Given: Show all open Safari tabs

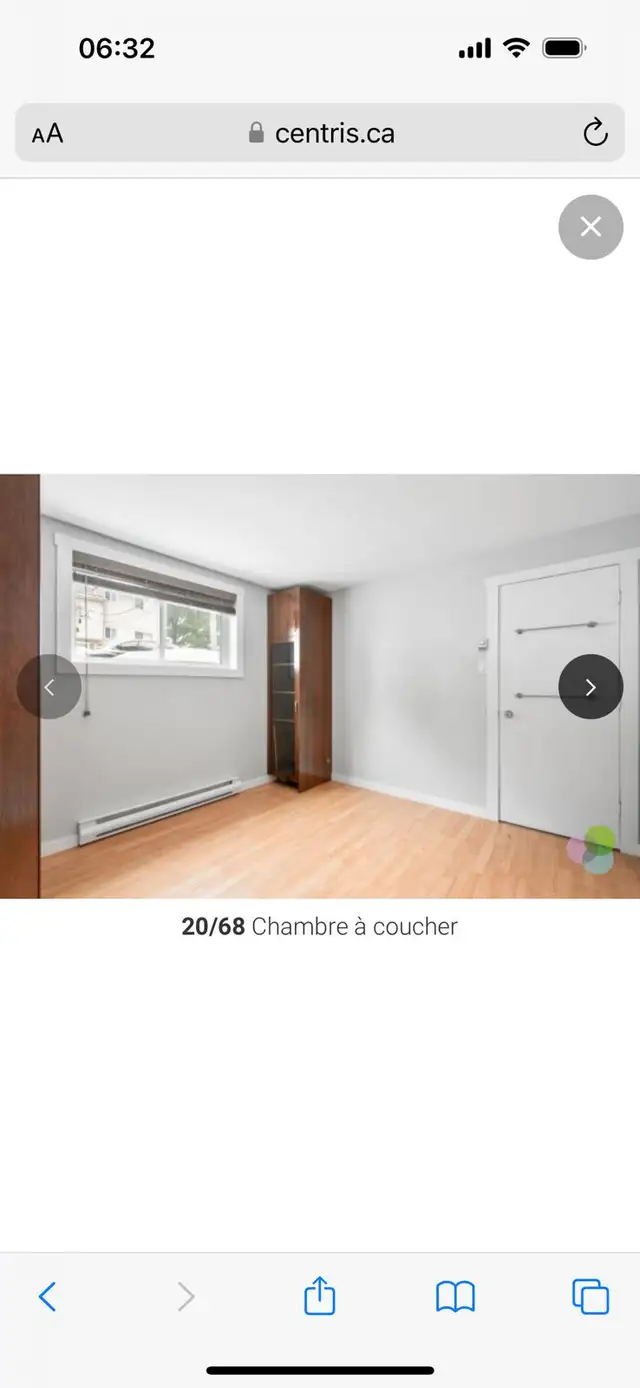Looking at the screenshot, I should tap(590, 1297).
